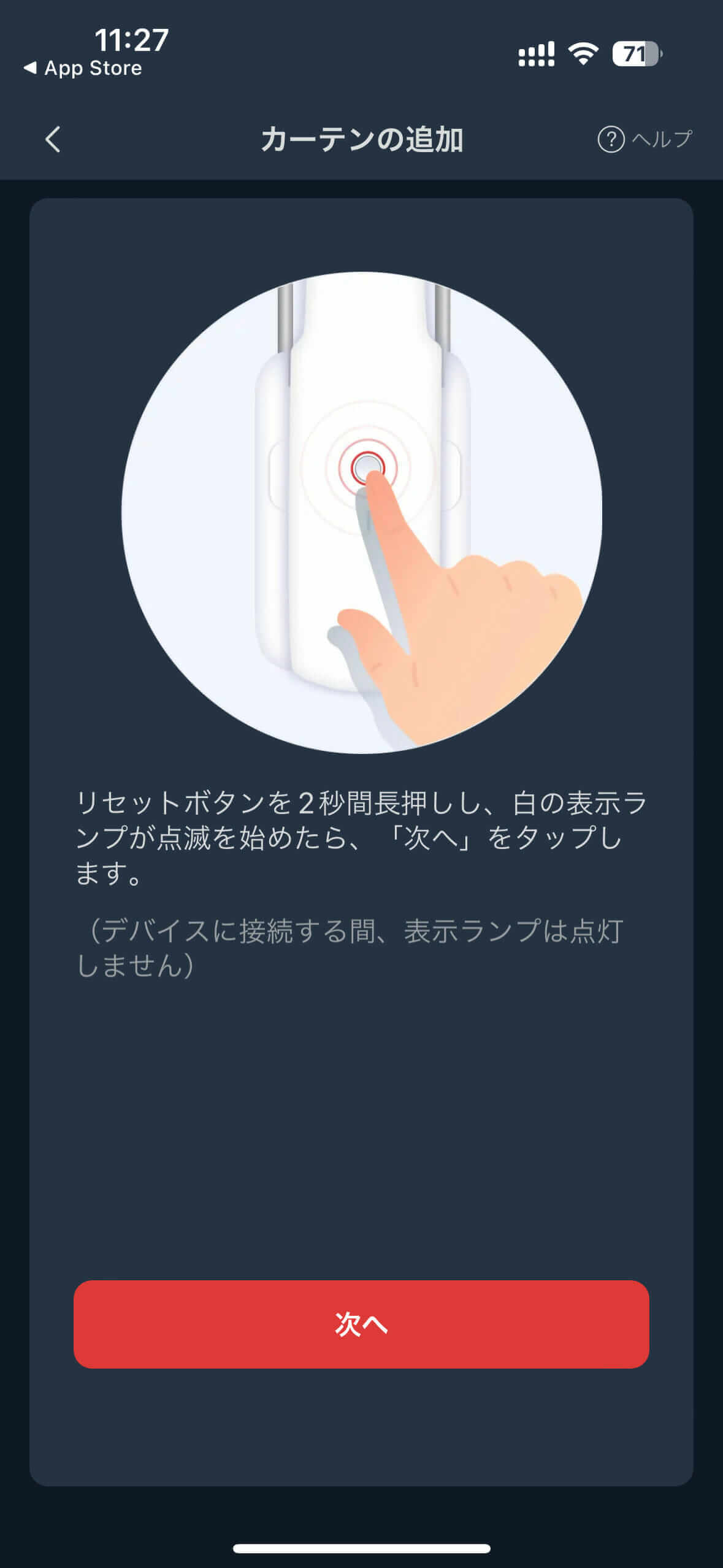Screen dimensions: 723x1568
Task: Open ヘルプ help page
Action: click(x=645, y=139)
